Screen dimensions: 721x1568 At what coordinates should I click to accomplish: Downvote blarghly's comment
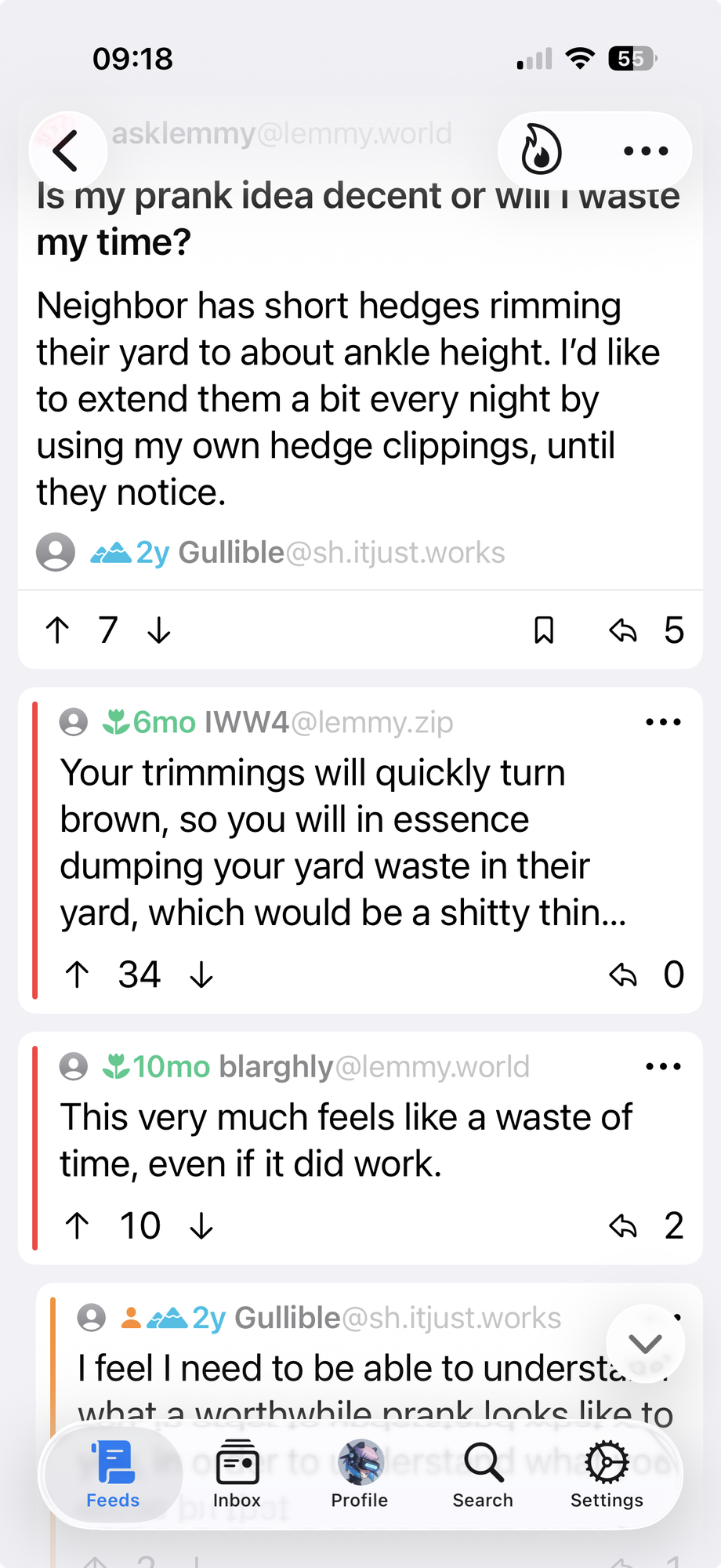pyautogui.click(x=201, y=1225)
